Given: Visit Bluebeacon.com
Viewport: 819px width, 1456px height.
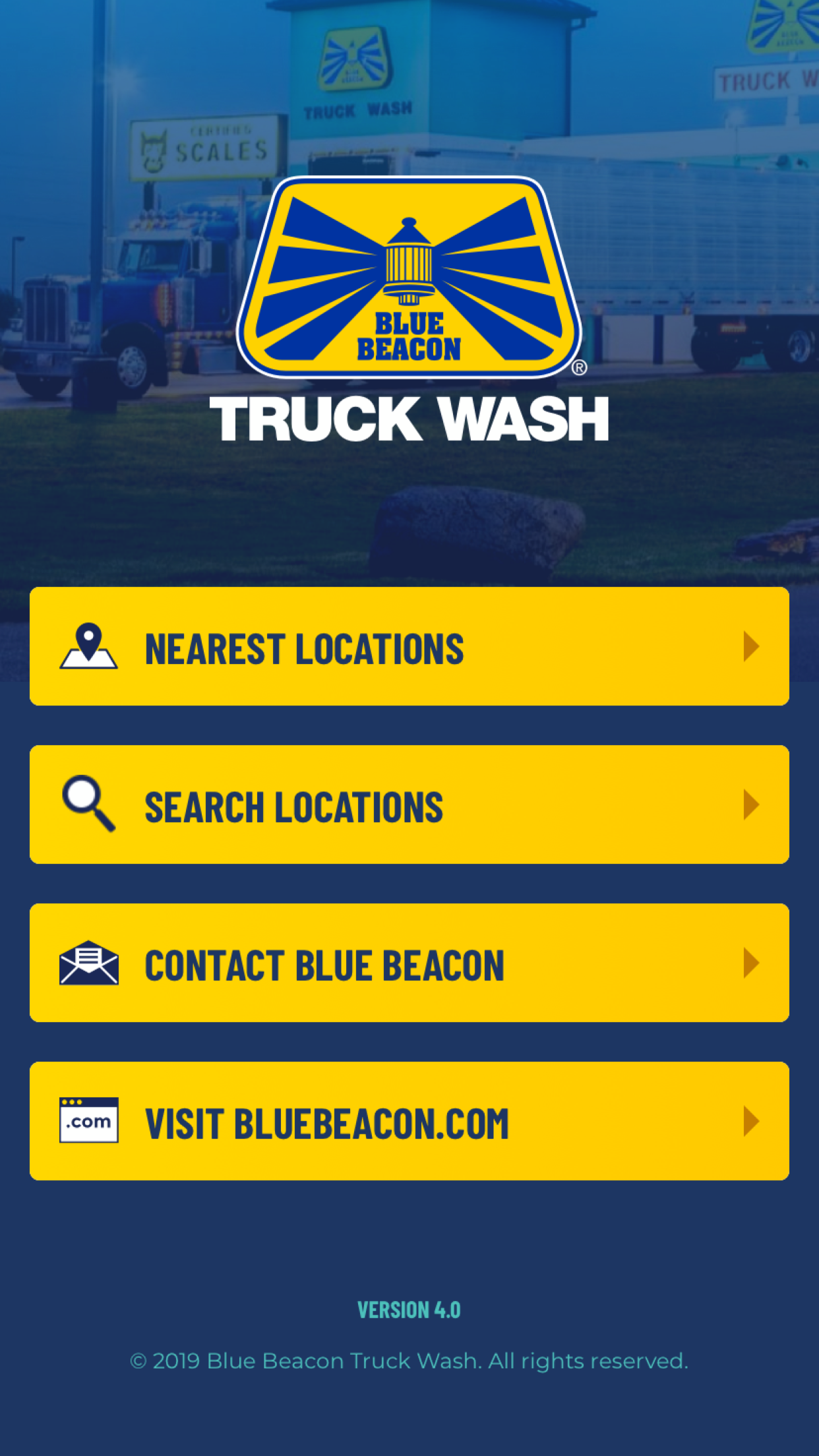Looking at the screenshot, I should click(x=409, y=1121).
